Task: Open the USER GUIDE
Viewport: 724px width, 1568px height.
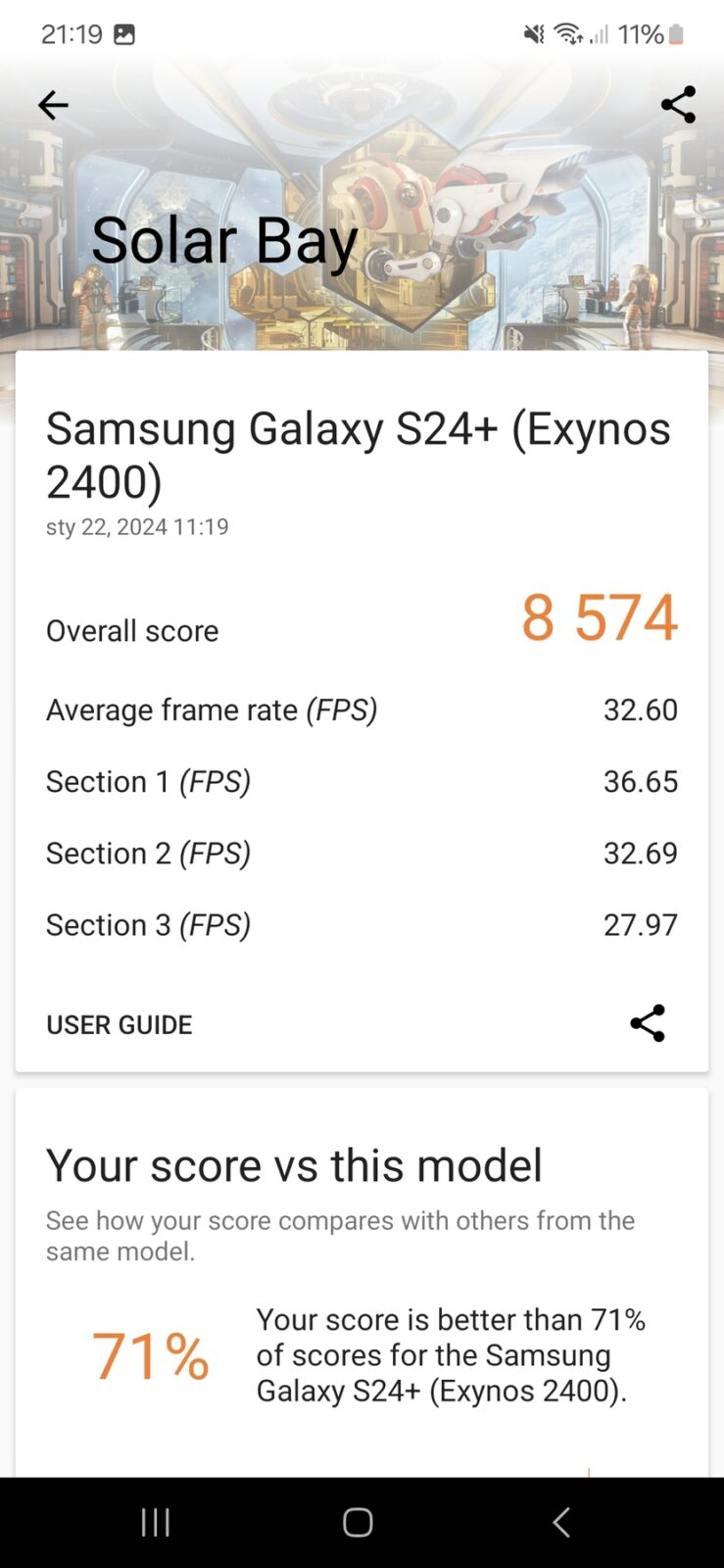Action: [x=120, y=1024]
